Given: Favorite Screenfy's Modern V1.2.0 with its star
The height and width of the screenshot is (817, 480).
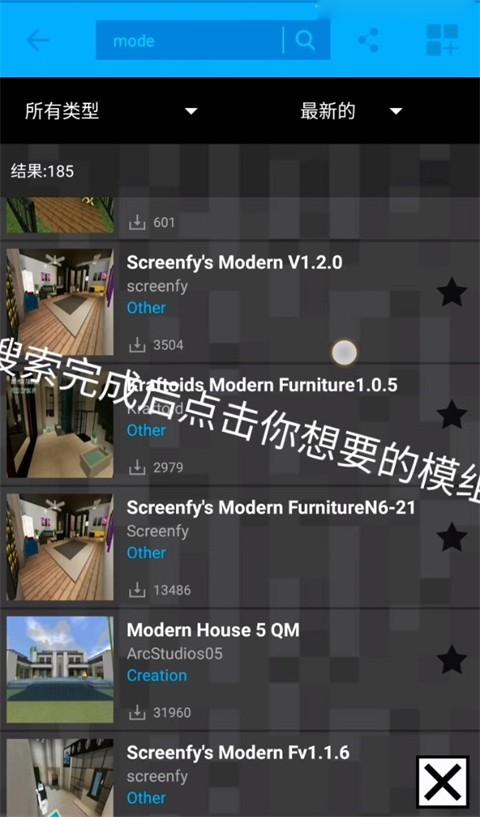Looking at the screenshot, I should (x=451, y=292).
